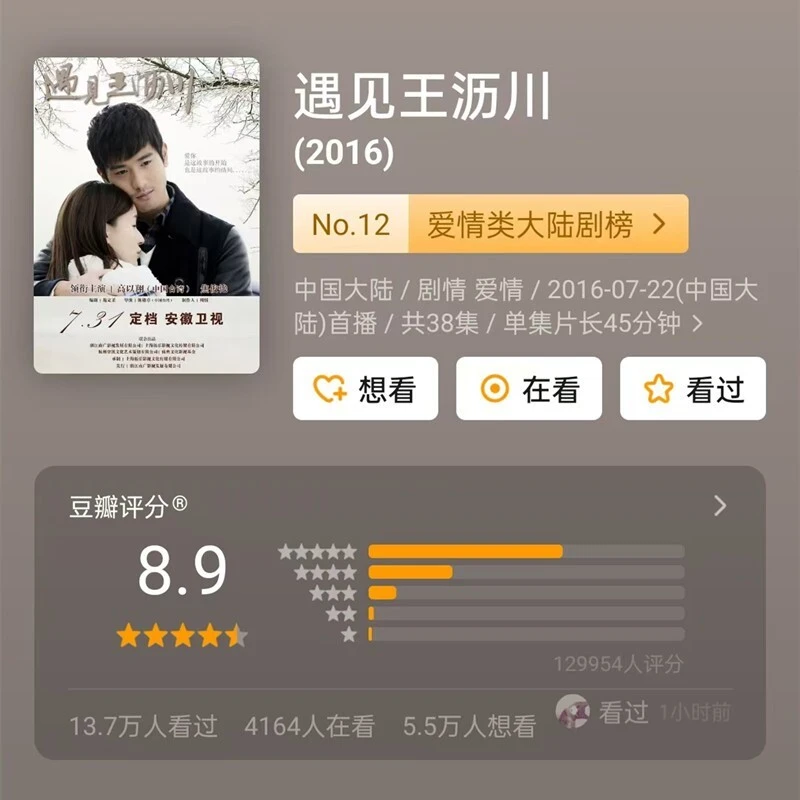Mark the drama as 在看

click(529, 389)
